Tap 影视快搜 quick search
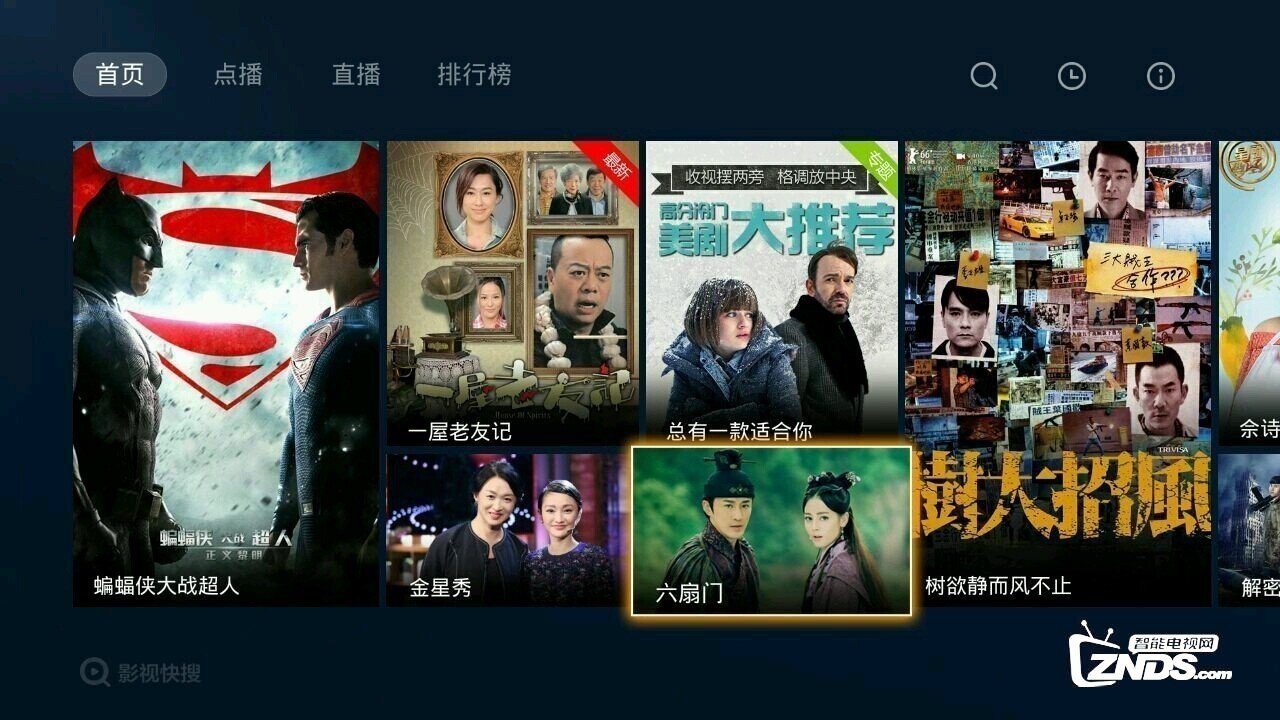Image resolution: width=1280 pixels, height=720 pixels. coord(141,673)
